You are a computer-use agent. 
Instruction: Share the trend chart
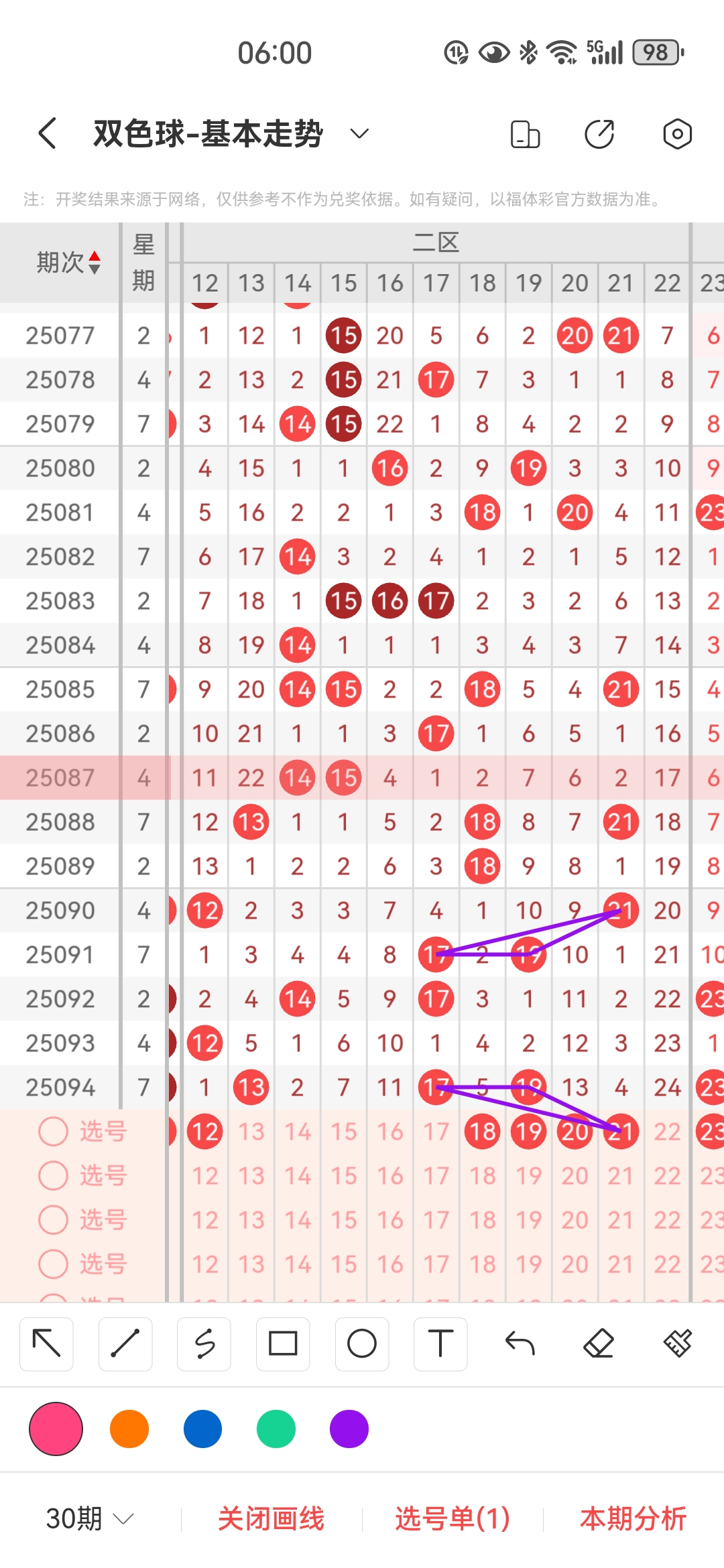599,134
